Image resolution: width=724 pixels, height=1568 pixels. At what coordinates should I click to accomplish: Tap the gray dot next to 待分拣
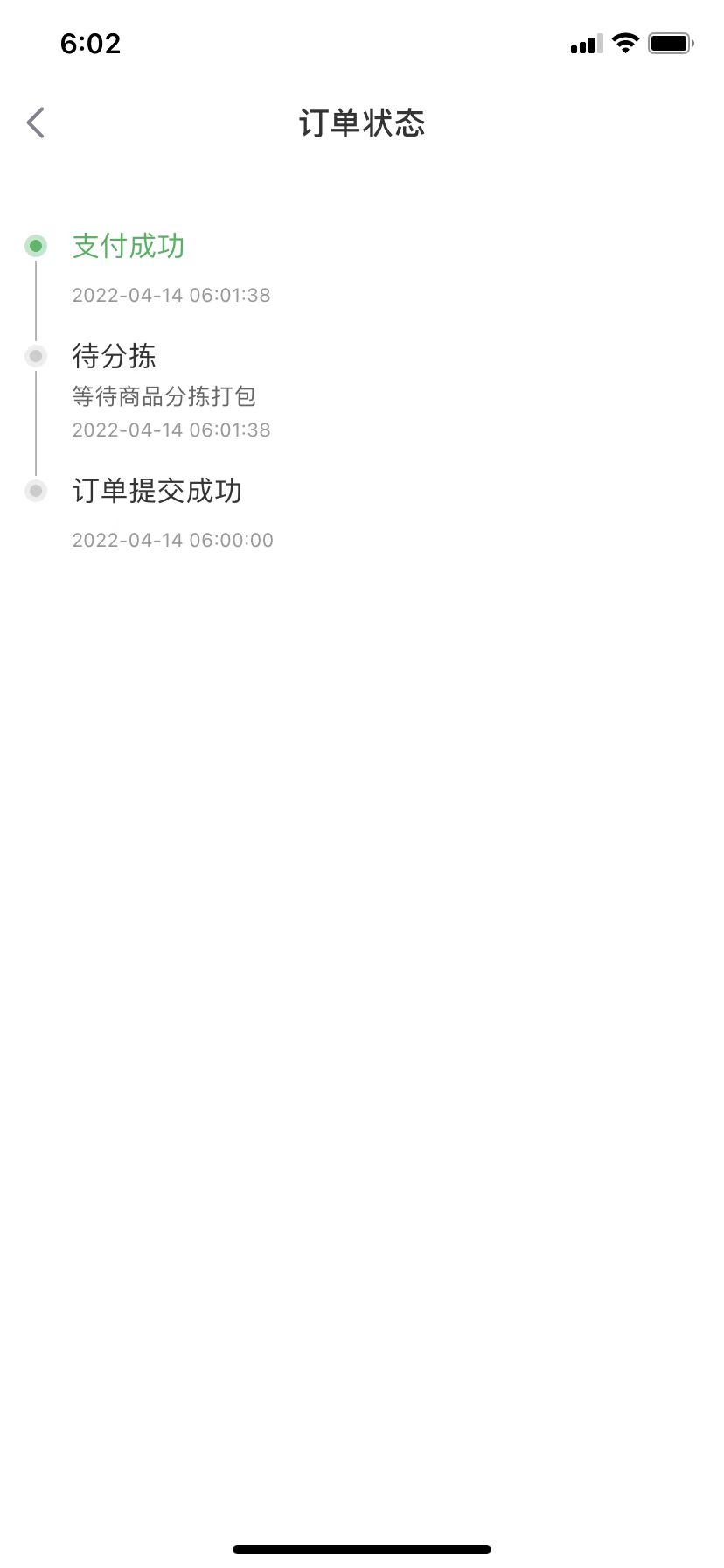tap(36, 356)
